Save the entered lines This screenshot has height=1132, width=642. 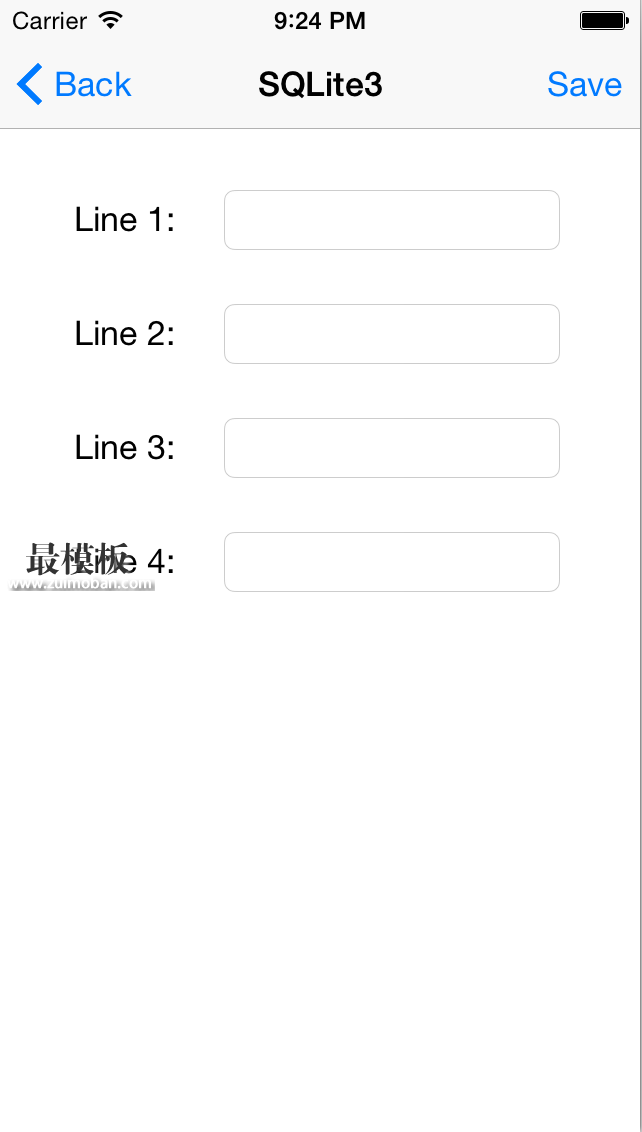pyautogui.click(x=584, y=84)
